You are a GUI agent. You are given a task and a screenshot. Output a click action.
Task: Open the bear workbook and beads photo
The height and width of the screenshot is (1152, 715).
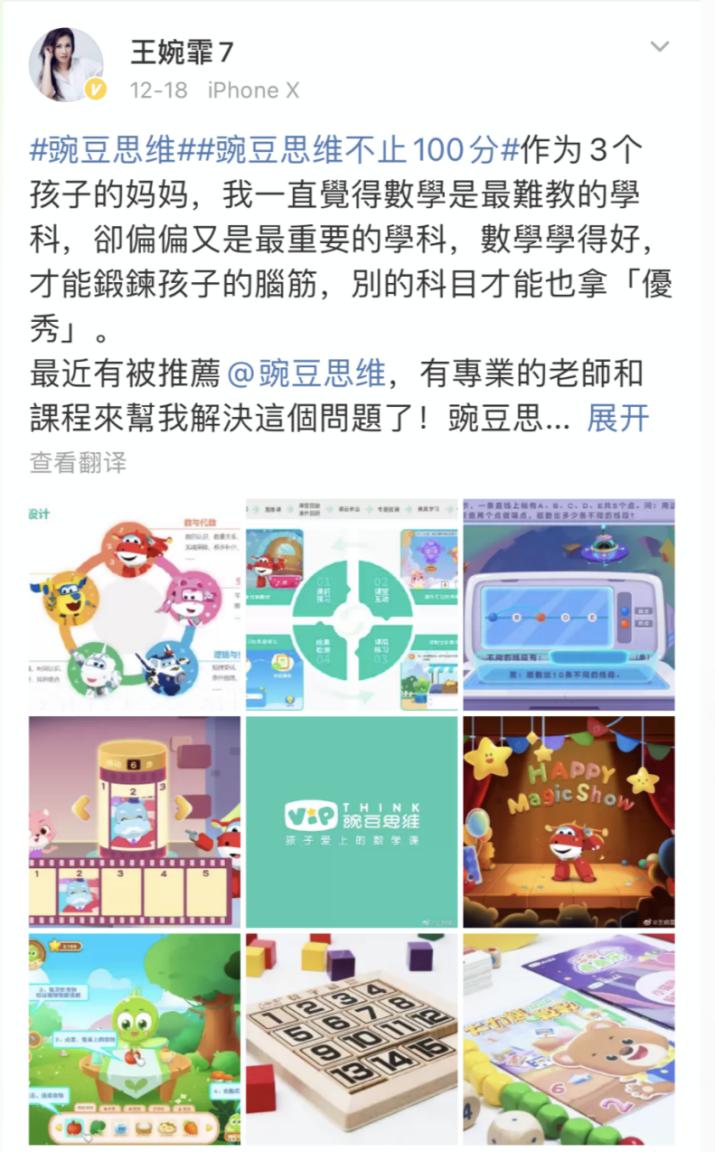point(568,1038)
